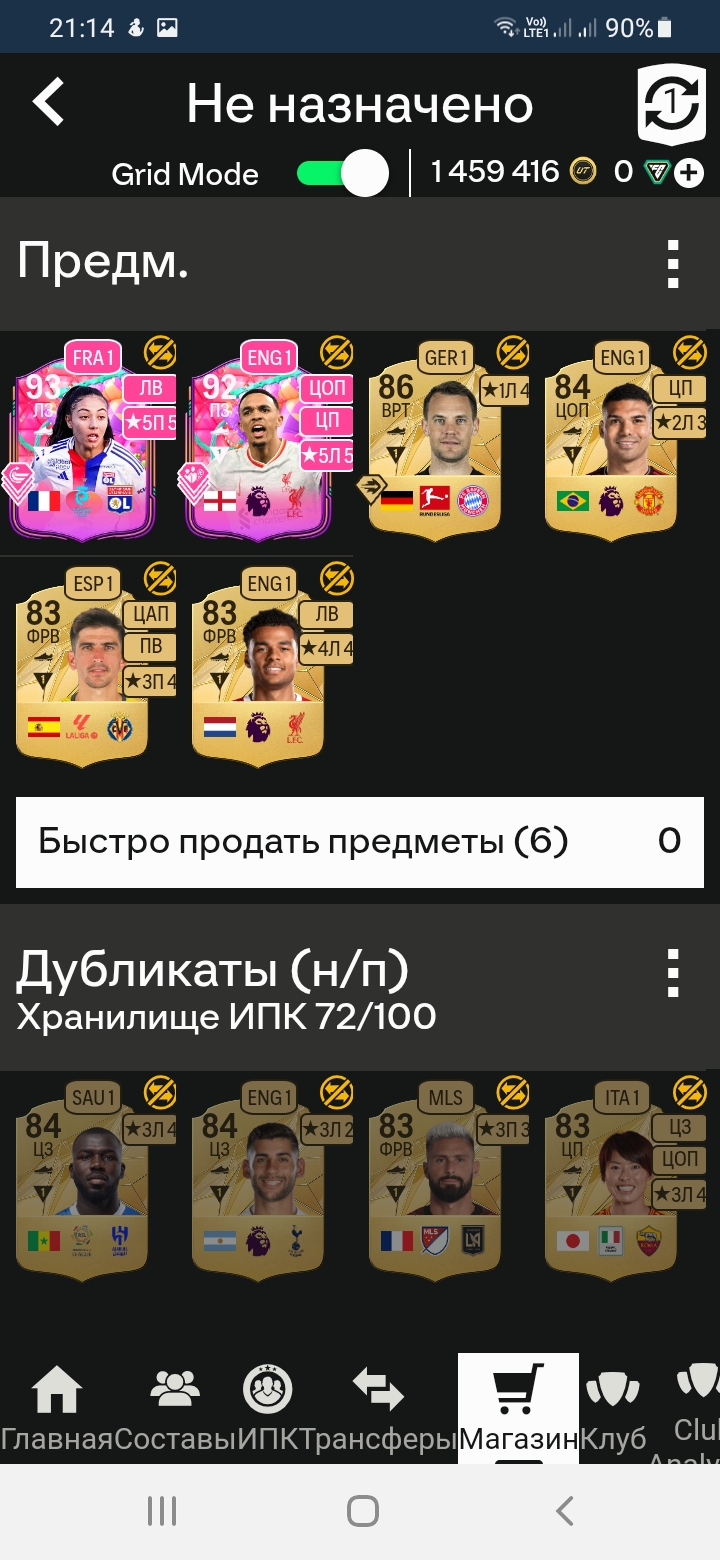Open the three-dot menu for Дубликаты (н/п)
720x1560 pixels.
672,974
